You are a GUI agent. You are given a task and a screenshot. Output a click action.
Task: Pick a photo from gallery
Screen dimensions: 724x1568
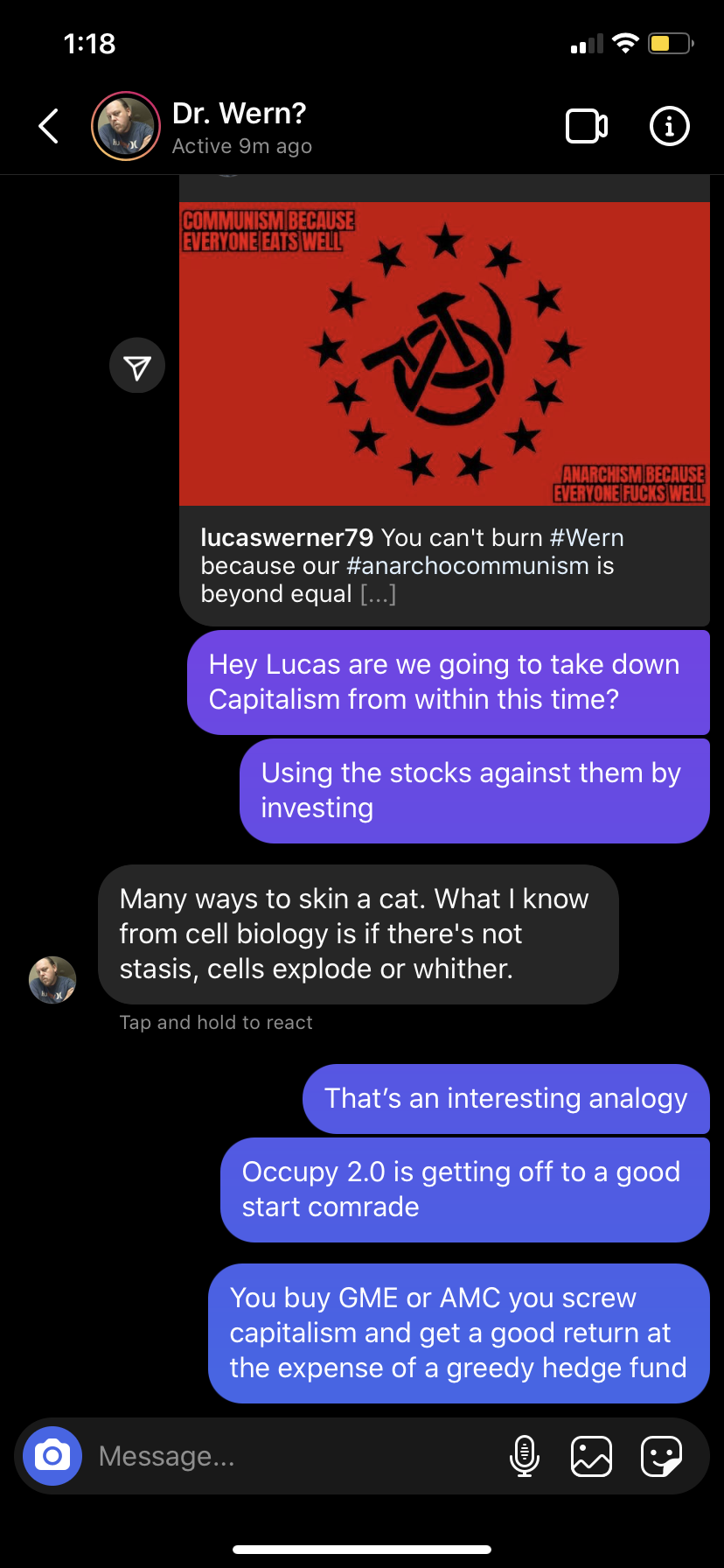click(591, 1456)
